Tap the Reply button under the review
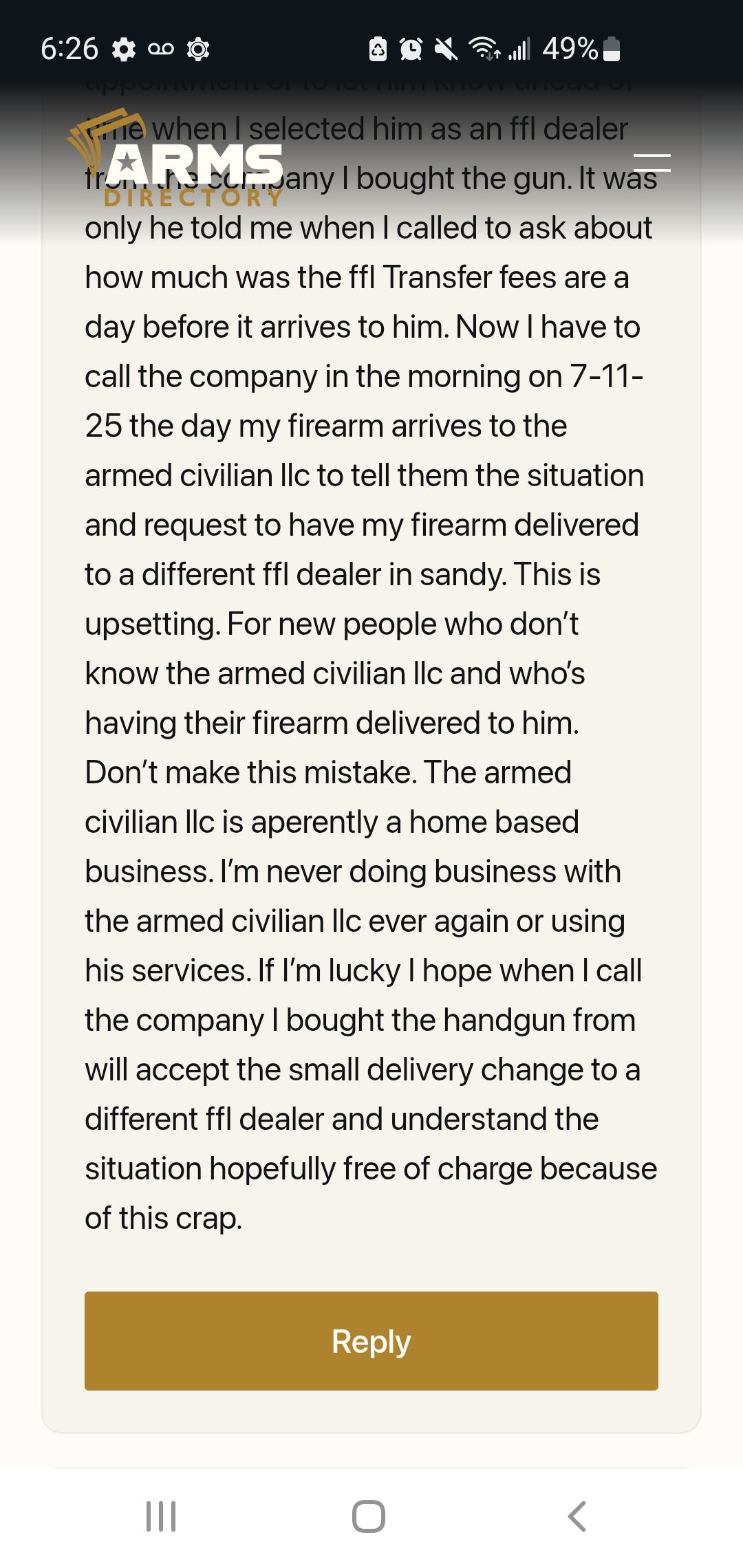 tap(371, 1341)
